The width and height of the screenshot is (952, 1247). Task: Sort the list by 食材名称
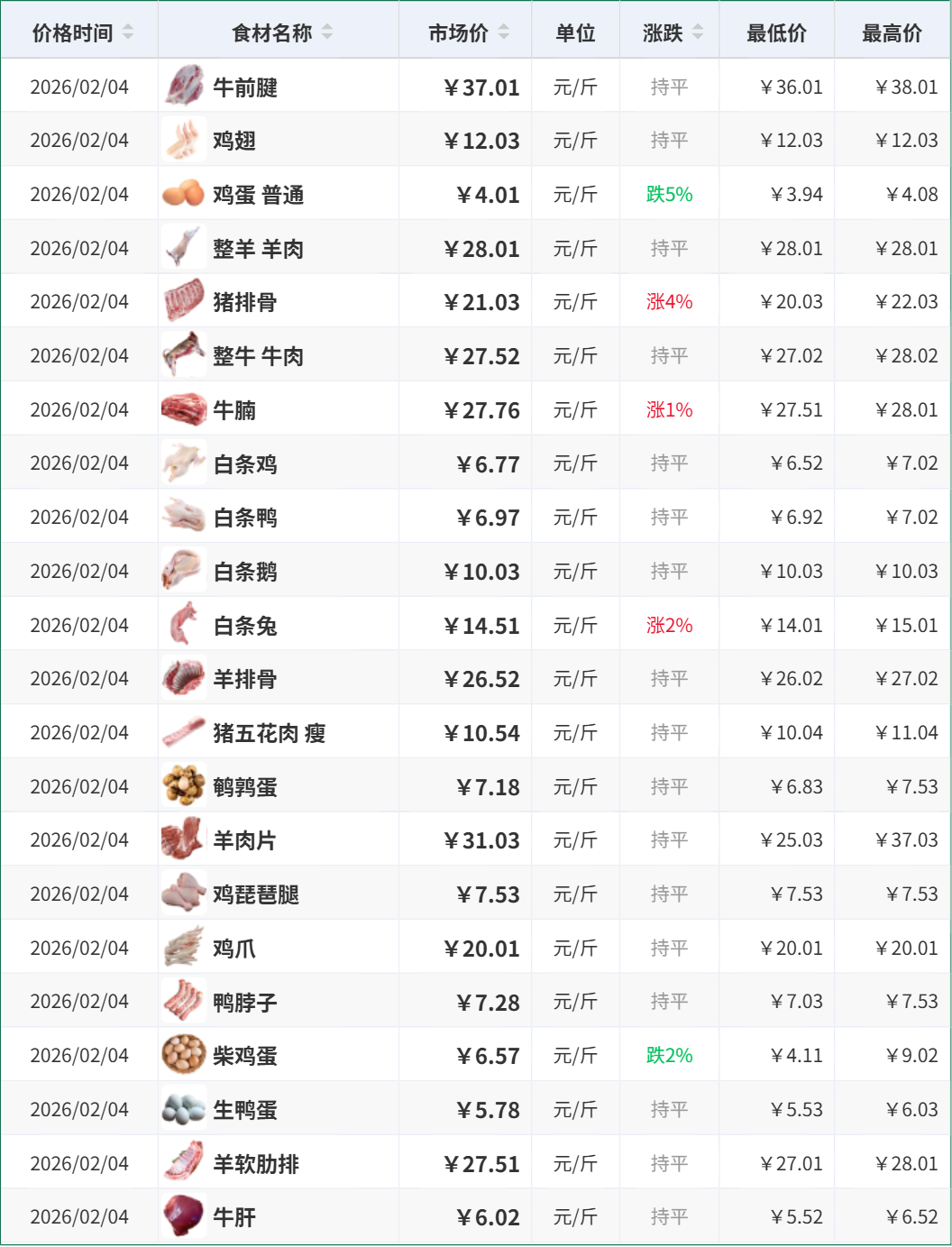click(327, 32)
